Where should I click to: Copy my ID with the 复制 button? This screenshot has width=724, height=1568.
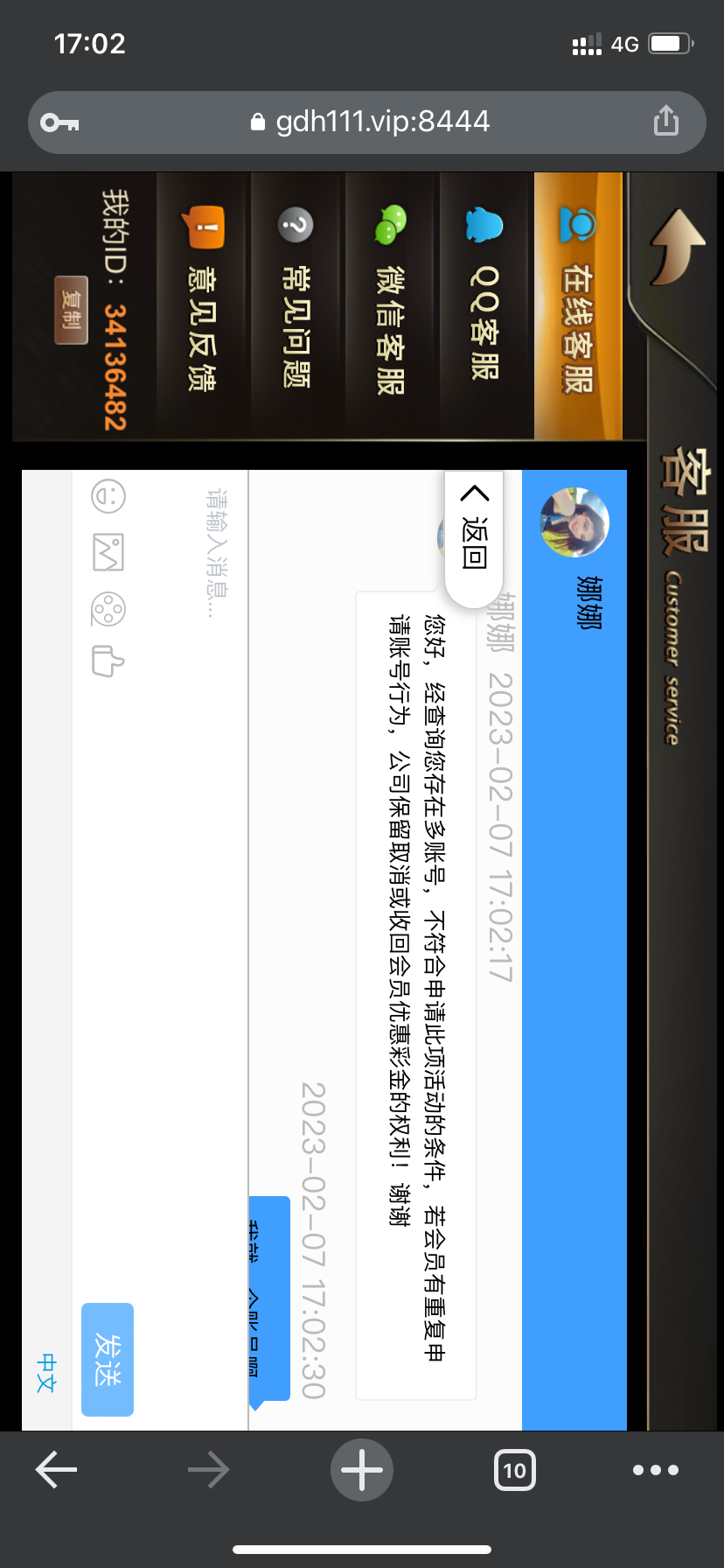(x=71, y=309)
